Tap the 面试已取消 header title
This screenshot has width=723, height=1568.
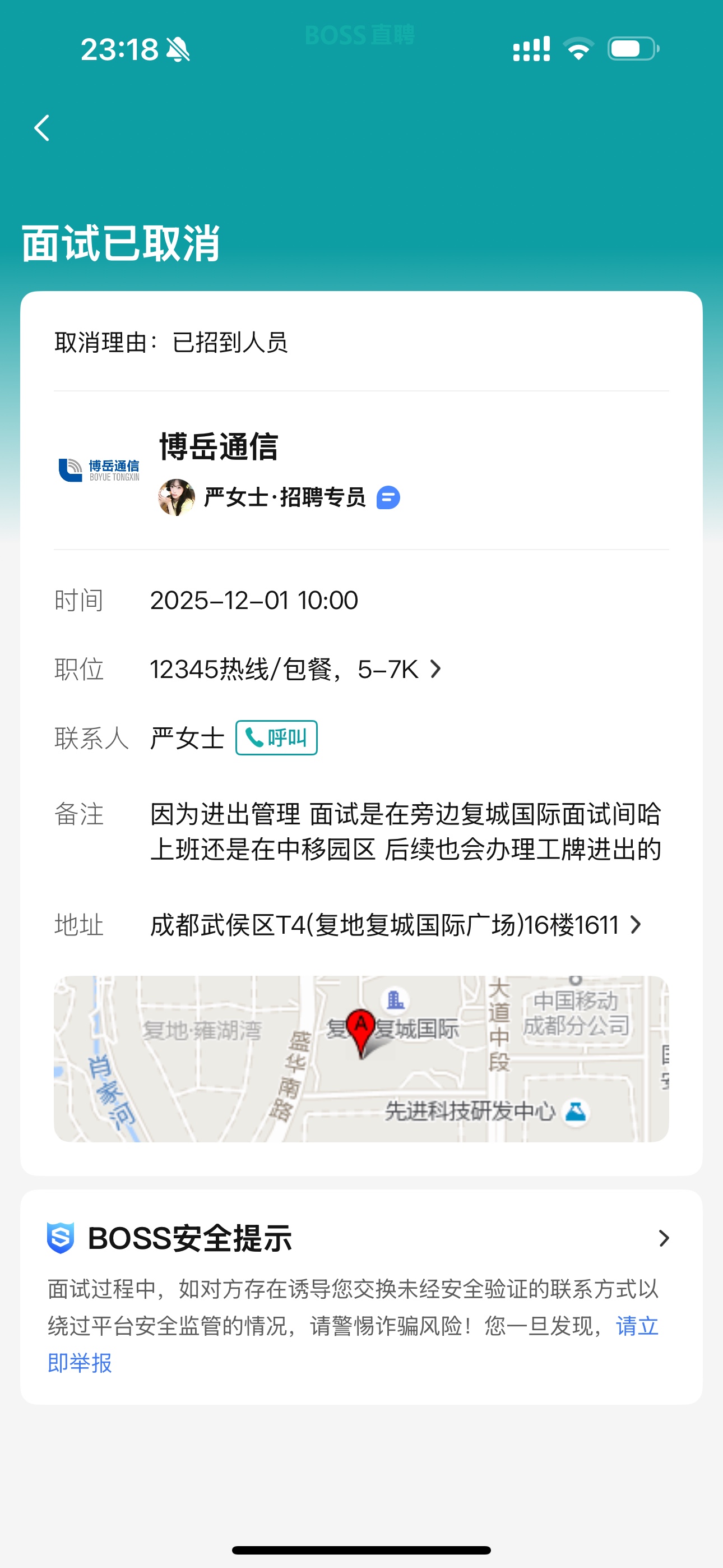pos(121,242)
